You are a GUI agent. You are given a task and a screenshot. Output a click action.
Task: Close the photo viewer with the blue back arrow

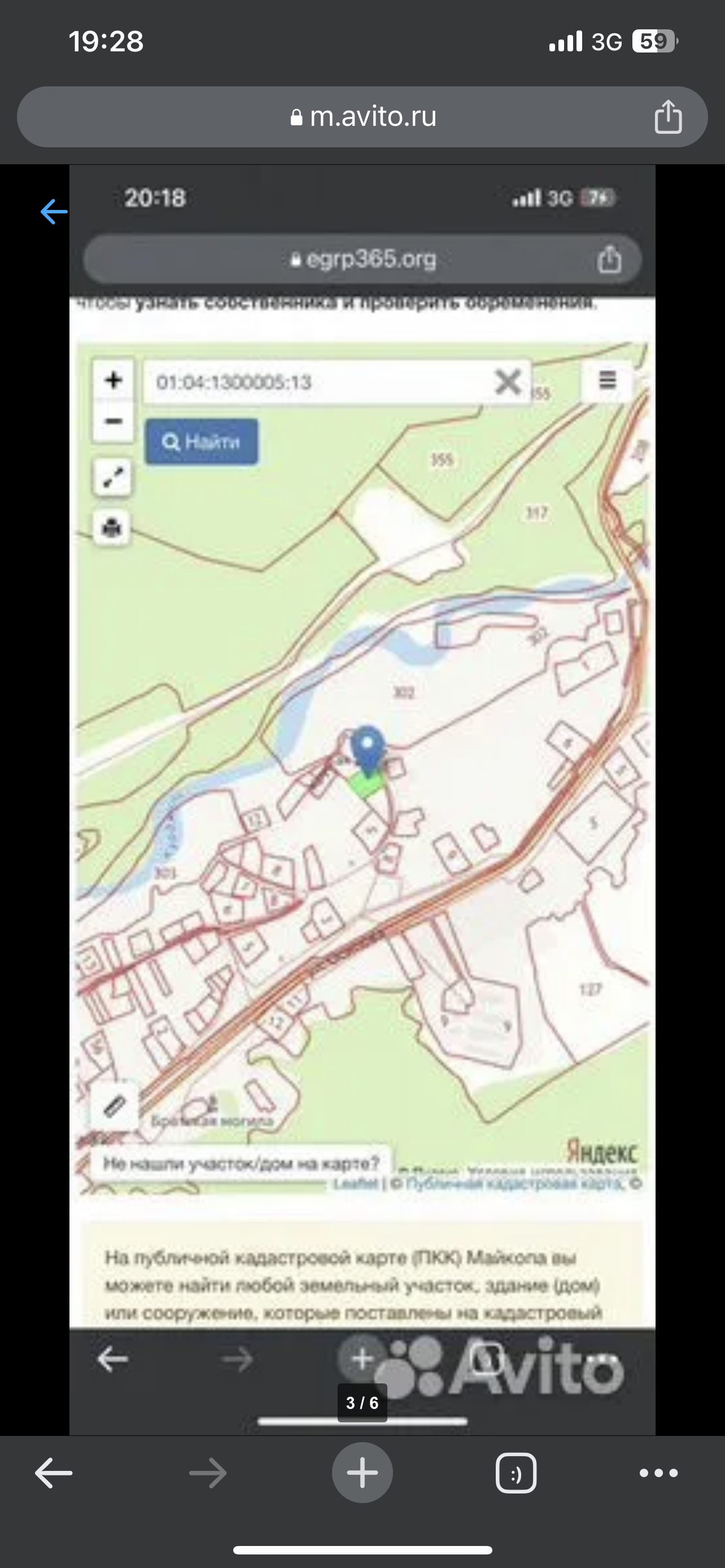click(54, 212)
